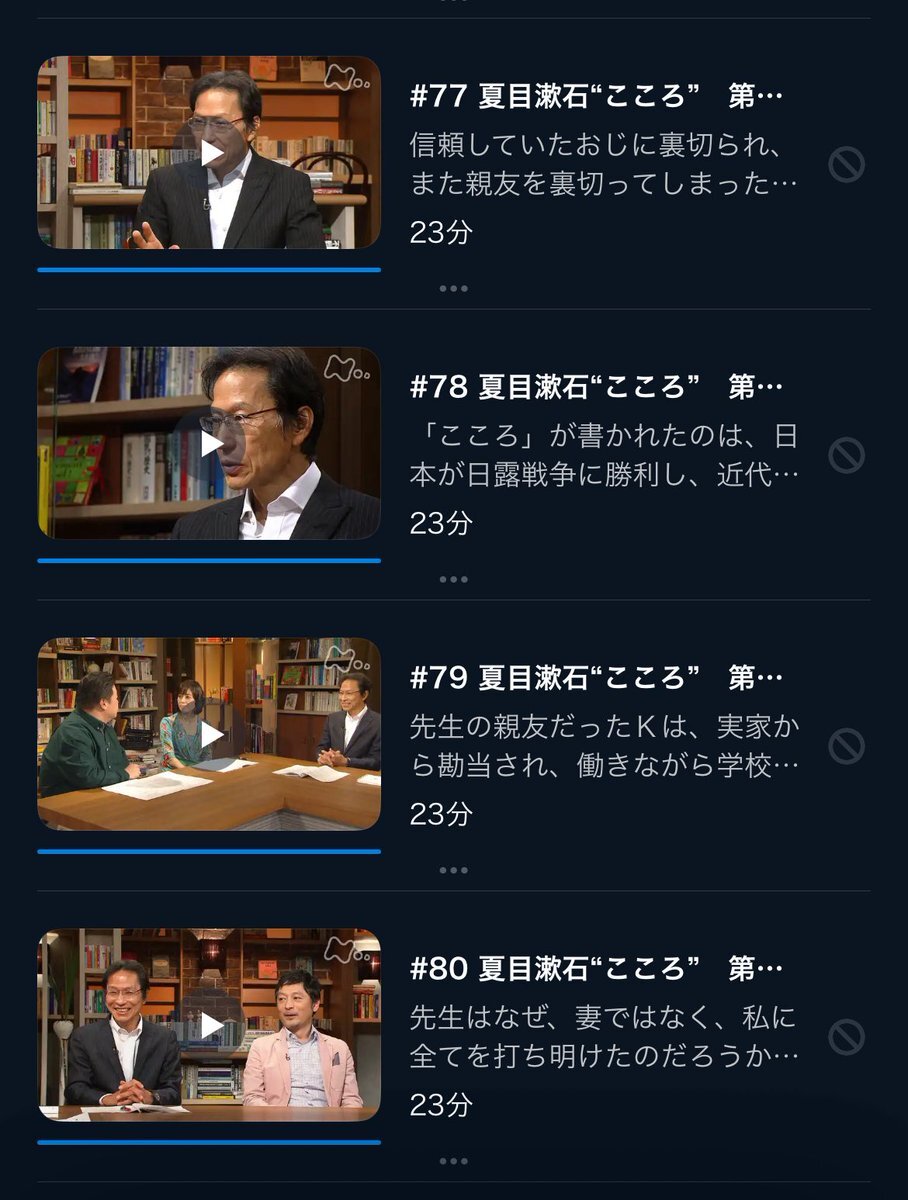Image resolution: width=908 pixels, height=1200 pixels.
Task: Play episode #80 video thumbnail
Action: point(209,1025)
